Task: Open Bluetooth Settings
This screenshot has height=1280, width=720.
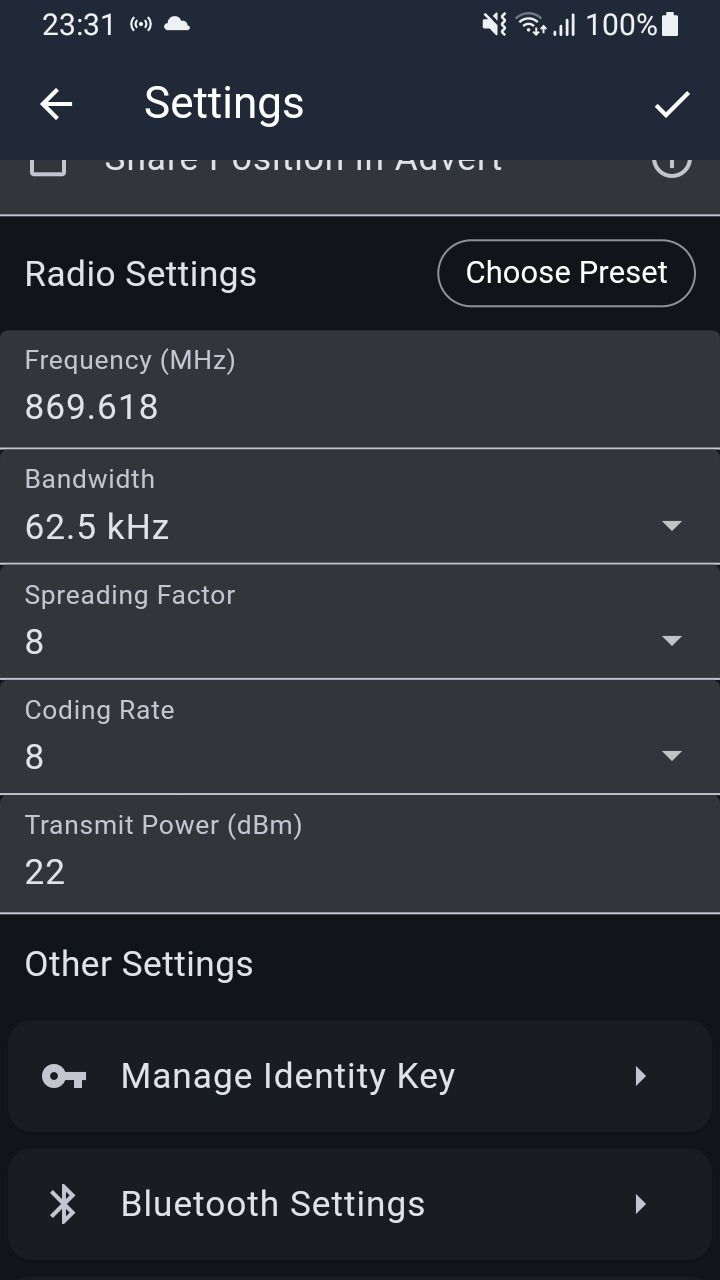Action: click(x=360, y=1204)
